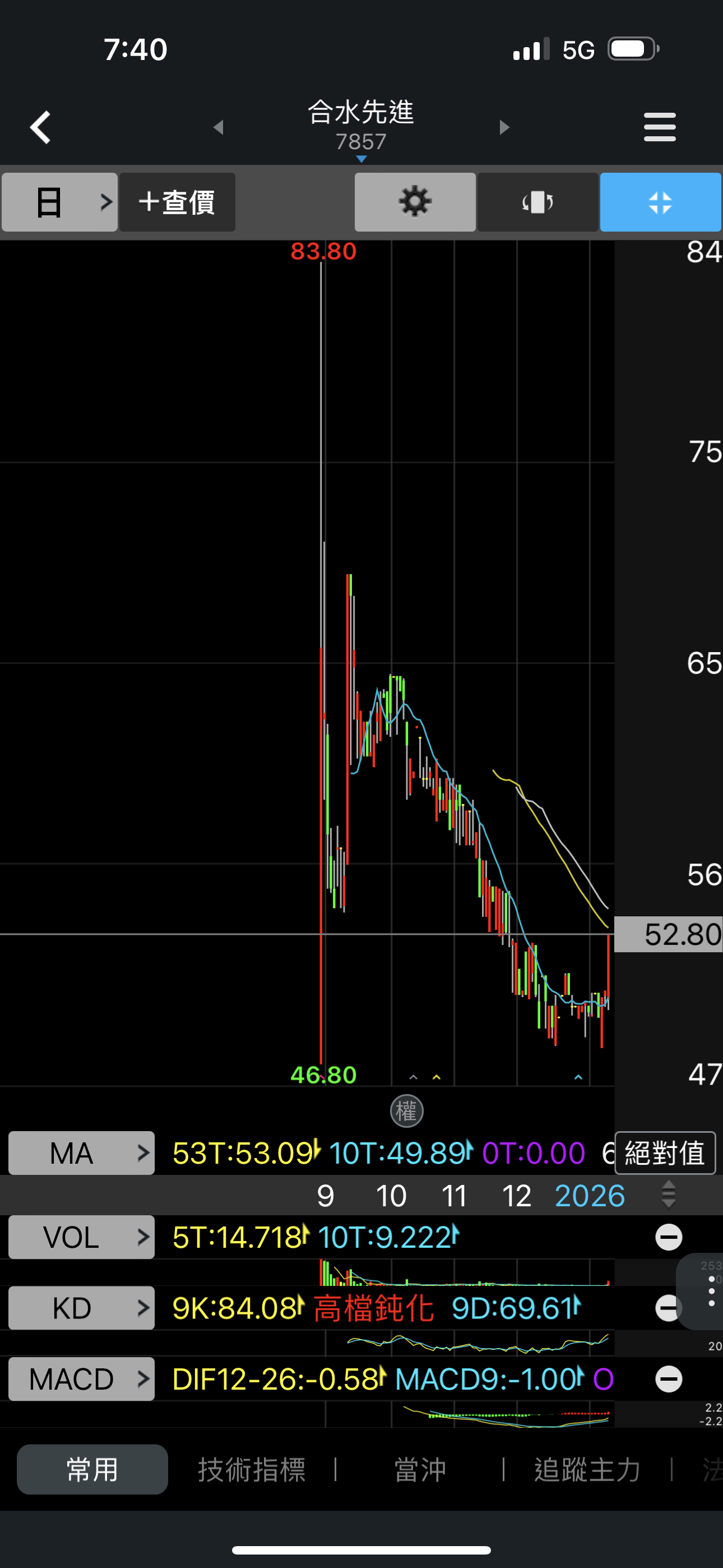
Task: Open the hamburger menu
Action: tap(660, 127)
